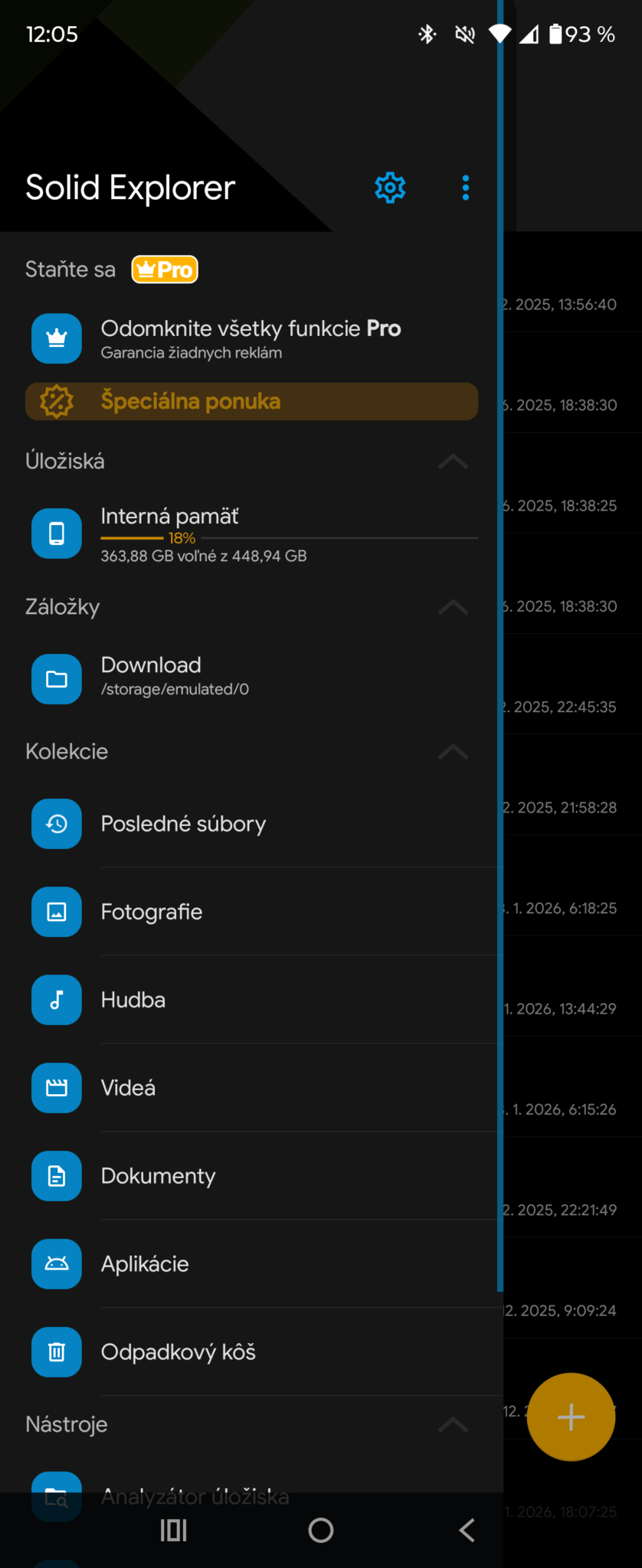Open the Videá collection
This screenshot has height=1568, width=642.
251,1088
